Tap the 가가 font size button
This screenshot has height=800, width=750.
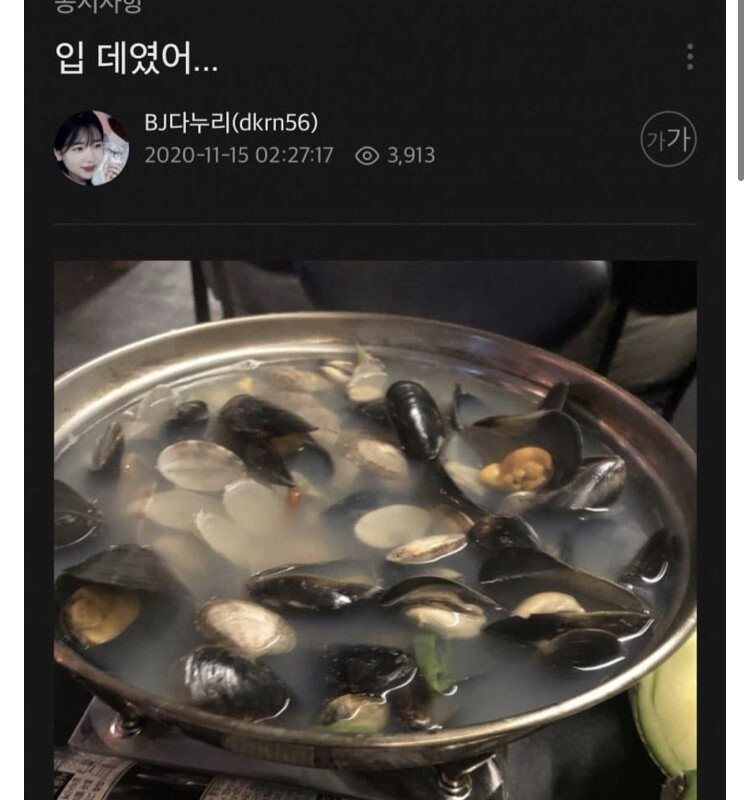[x=668, y=141]
